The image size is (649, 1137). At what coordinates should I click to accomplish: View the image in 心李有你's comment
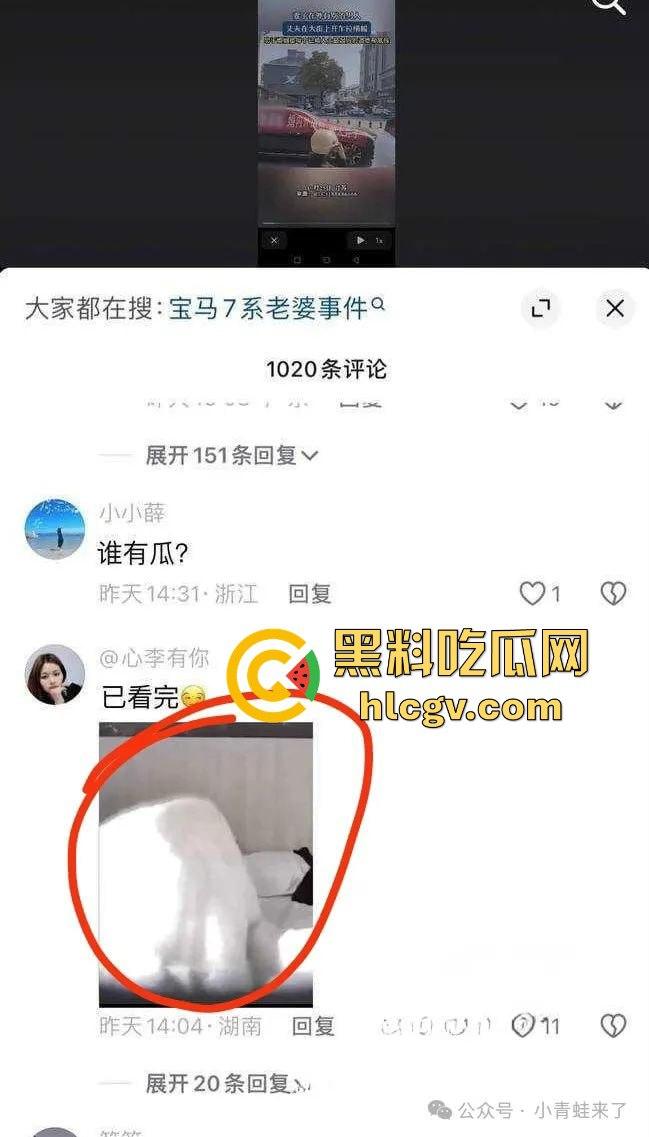point(206,863)
